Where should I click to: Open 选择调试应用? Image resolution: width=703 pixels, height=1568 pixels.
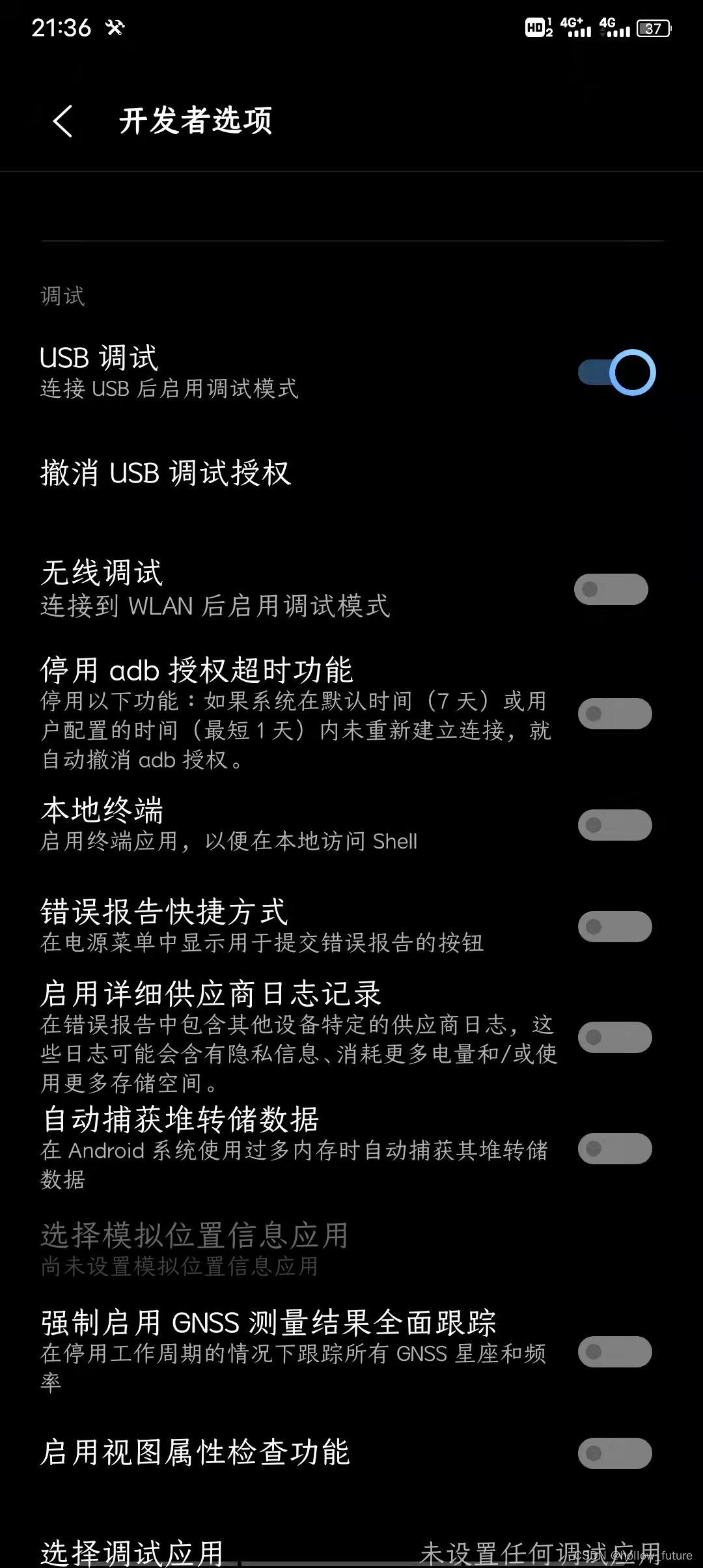point(351,1552)
